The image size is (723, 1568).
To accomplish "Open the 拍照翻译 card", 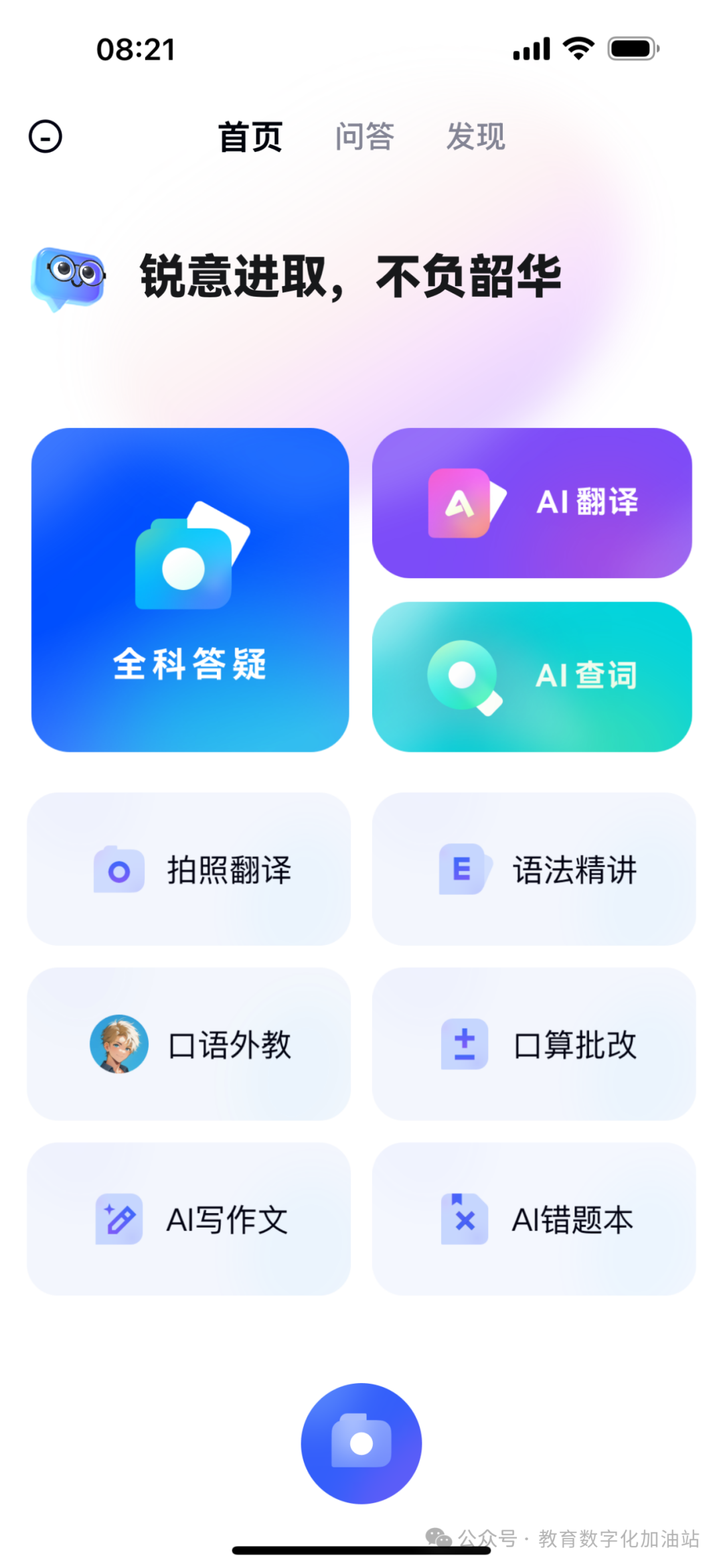I will [189, 869].
